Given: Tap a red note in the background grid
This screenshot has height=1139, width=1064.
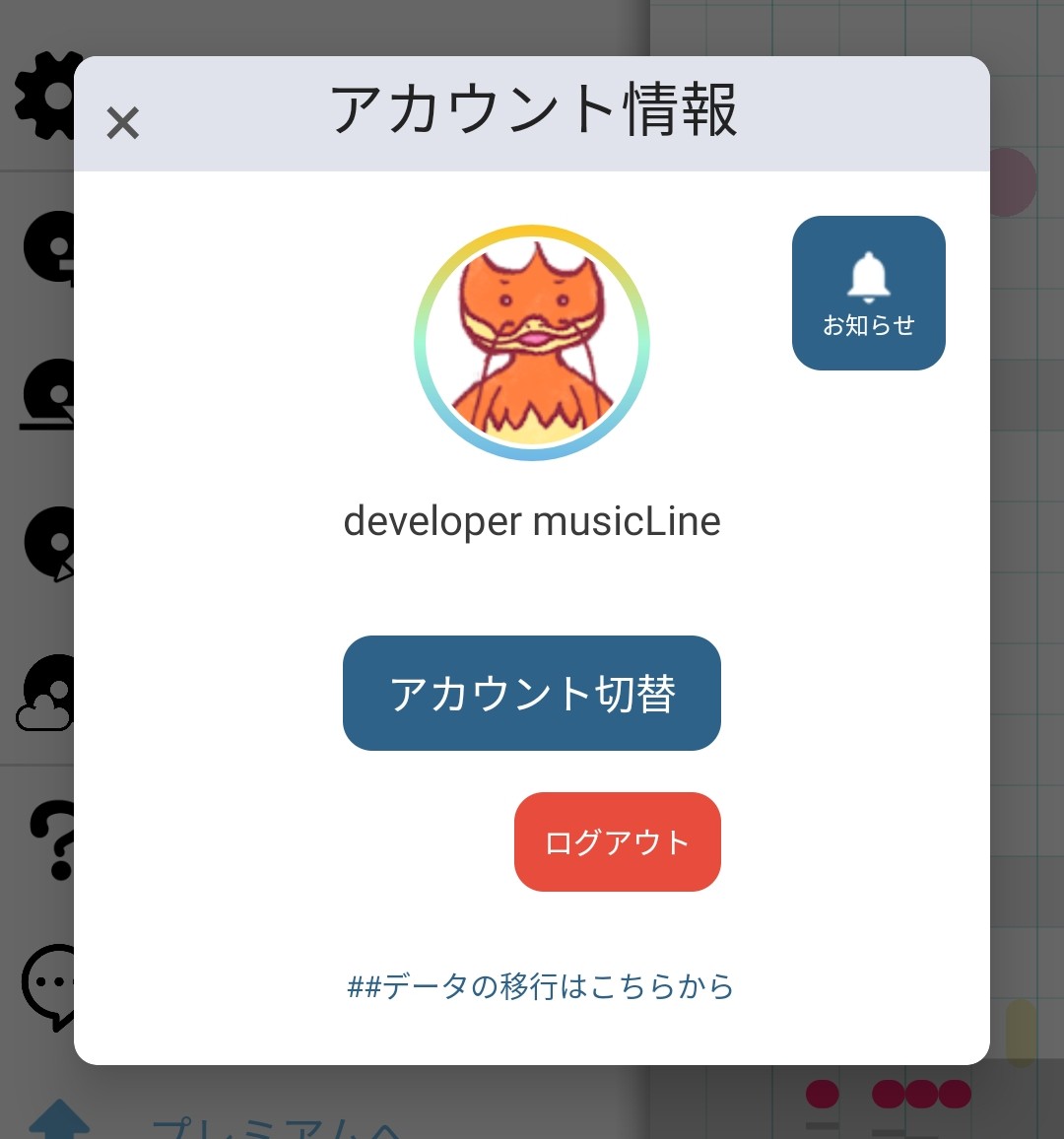Looking at the screenshot, I should point(824,1092).
